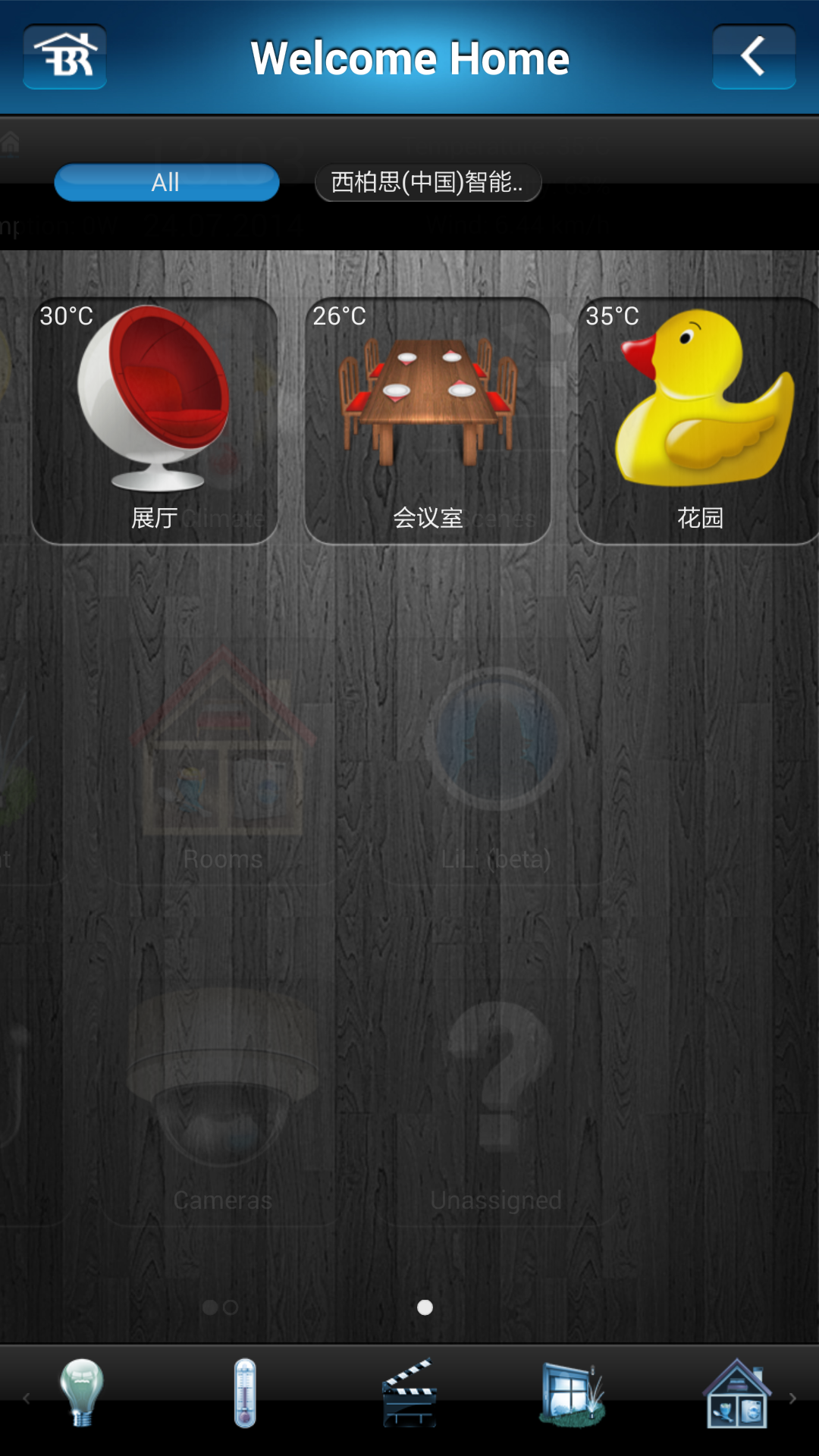Open the home logo button

pyautogui.click(x=64, y=57)
